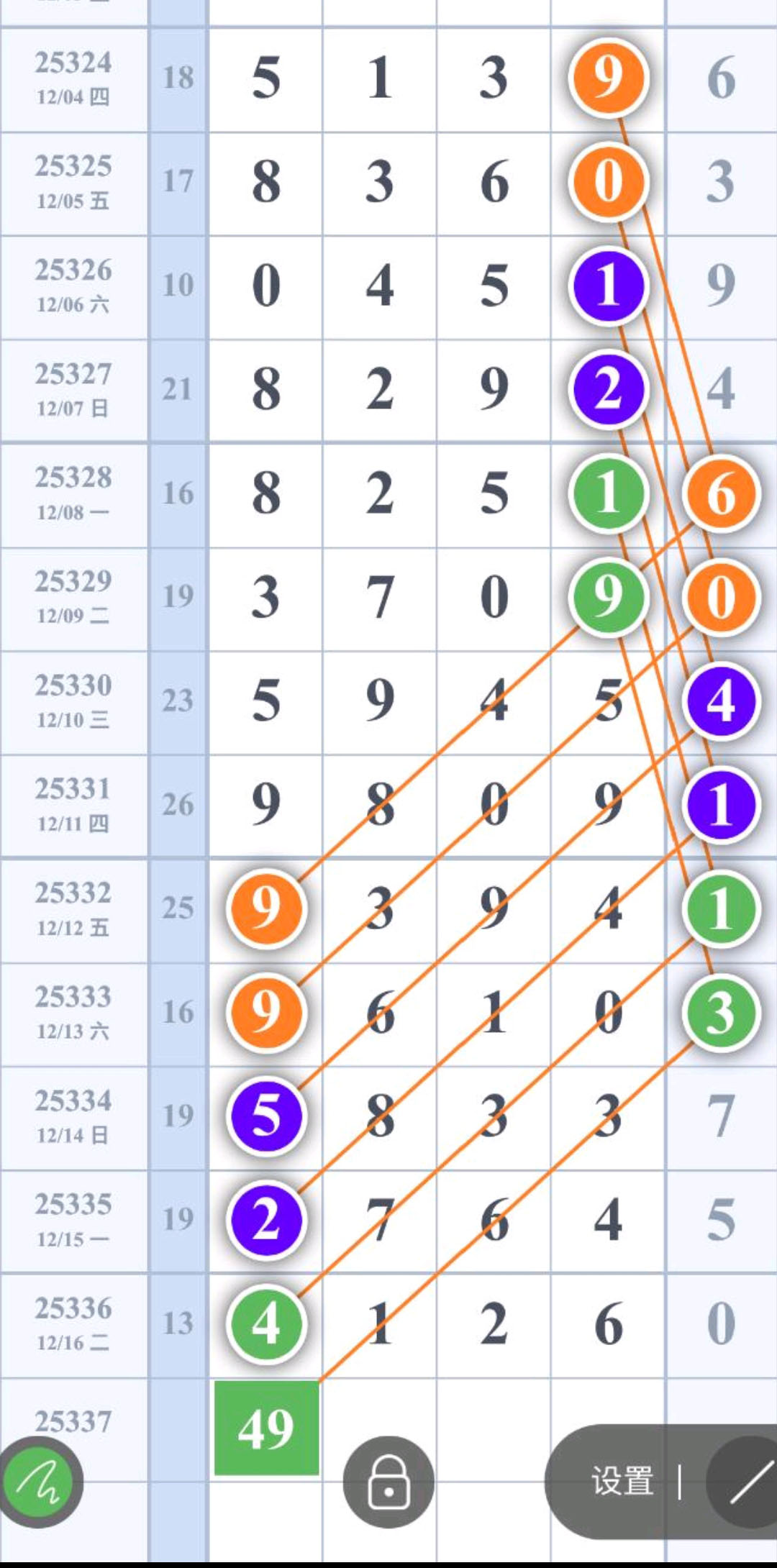Tap the green 49 prediction cell
Viewport: 777px width, 1568px height.
pyautogui.click(x=266, y=1428)
